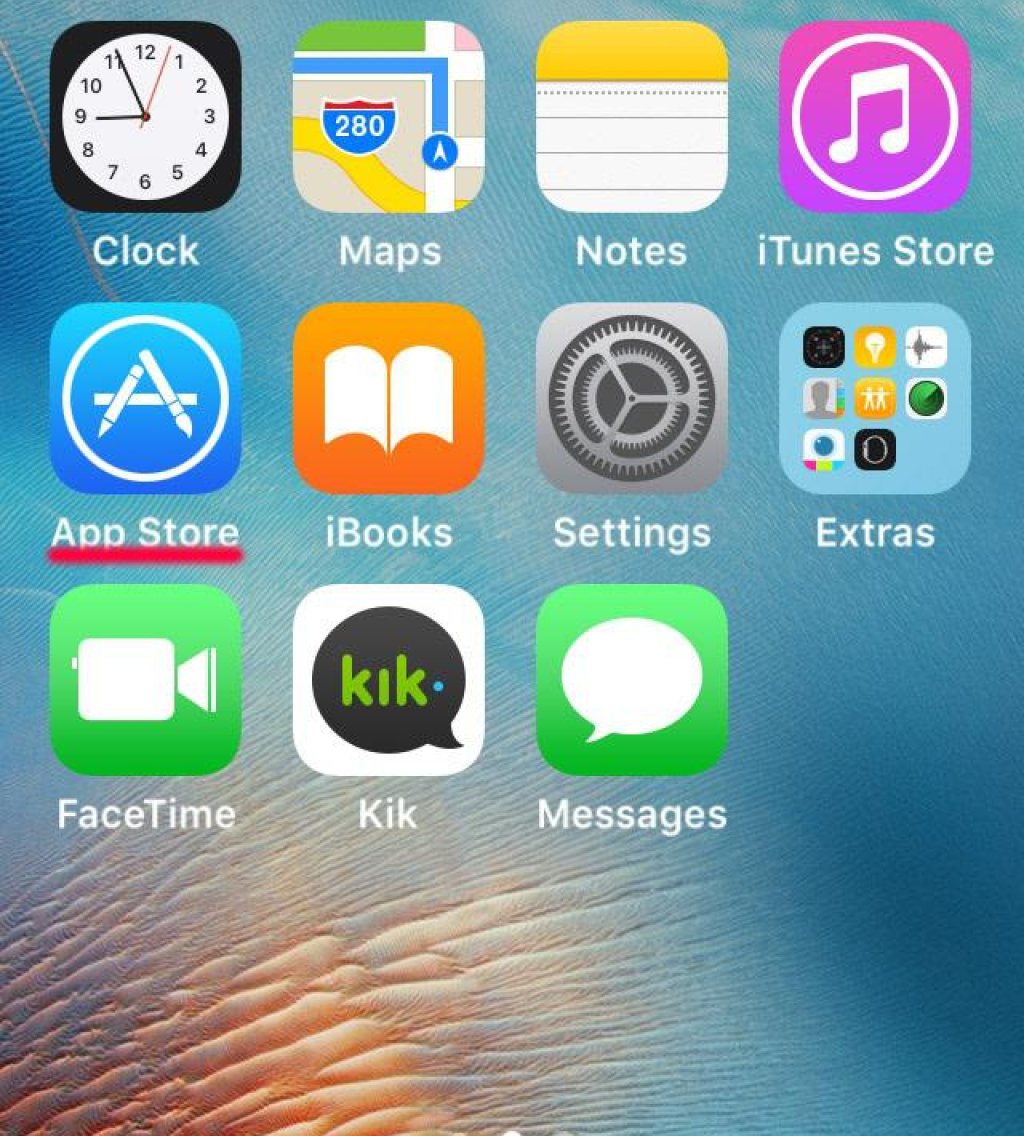
Task: Open the Extras folder
Action: click(874, 398)
